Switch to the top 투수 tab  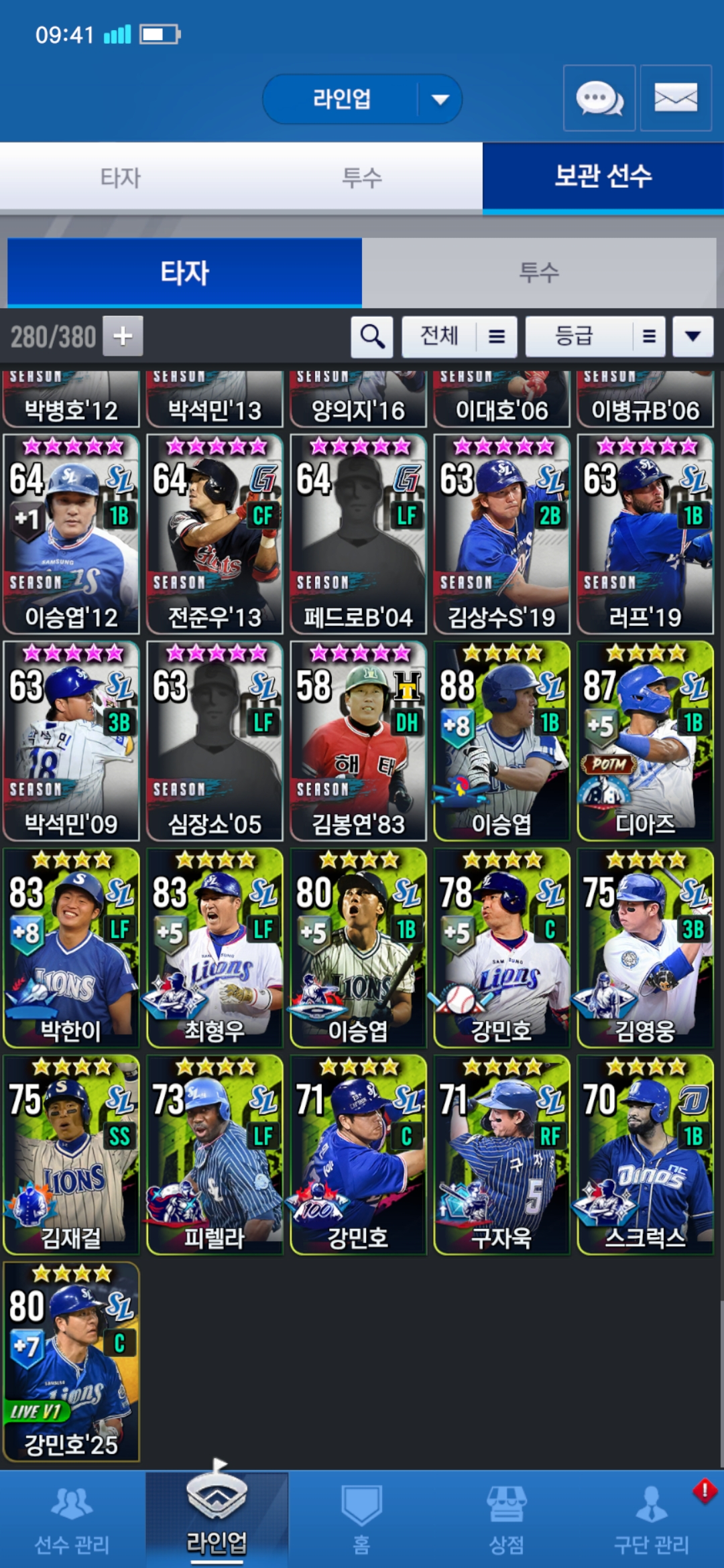click(362, 178)
